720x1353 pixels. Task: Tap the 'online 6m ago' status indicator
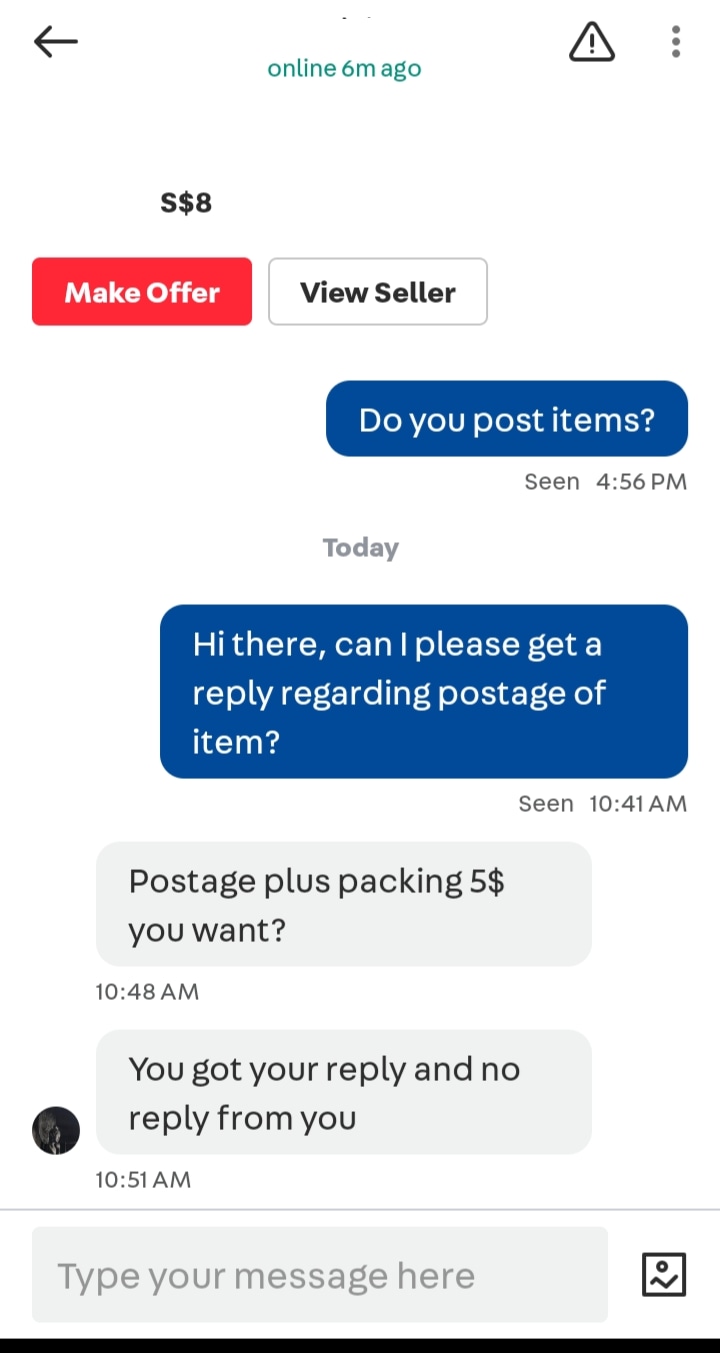[343, 68]
